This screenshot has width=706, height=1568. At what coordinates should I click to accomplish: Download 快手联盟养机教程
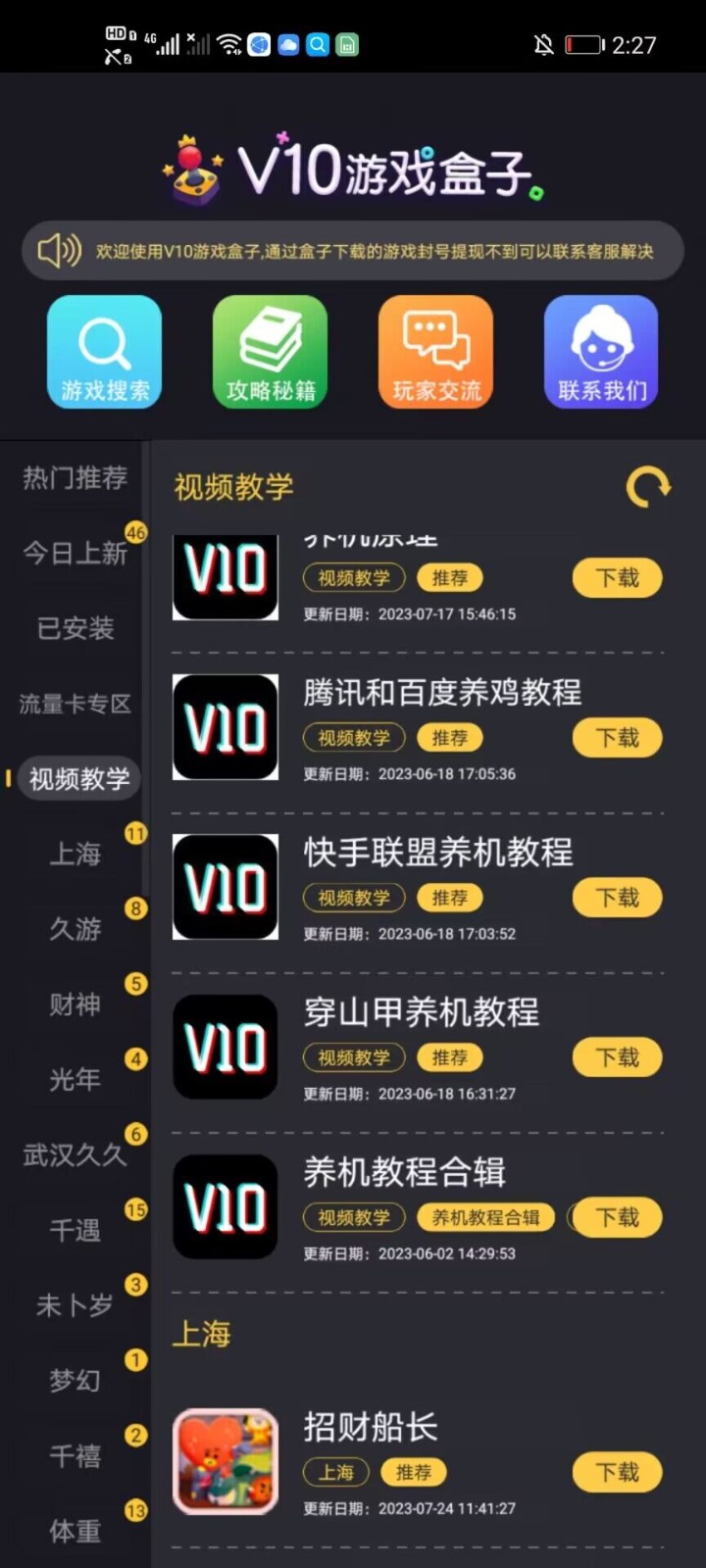(x=616, y=898)
